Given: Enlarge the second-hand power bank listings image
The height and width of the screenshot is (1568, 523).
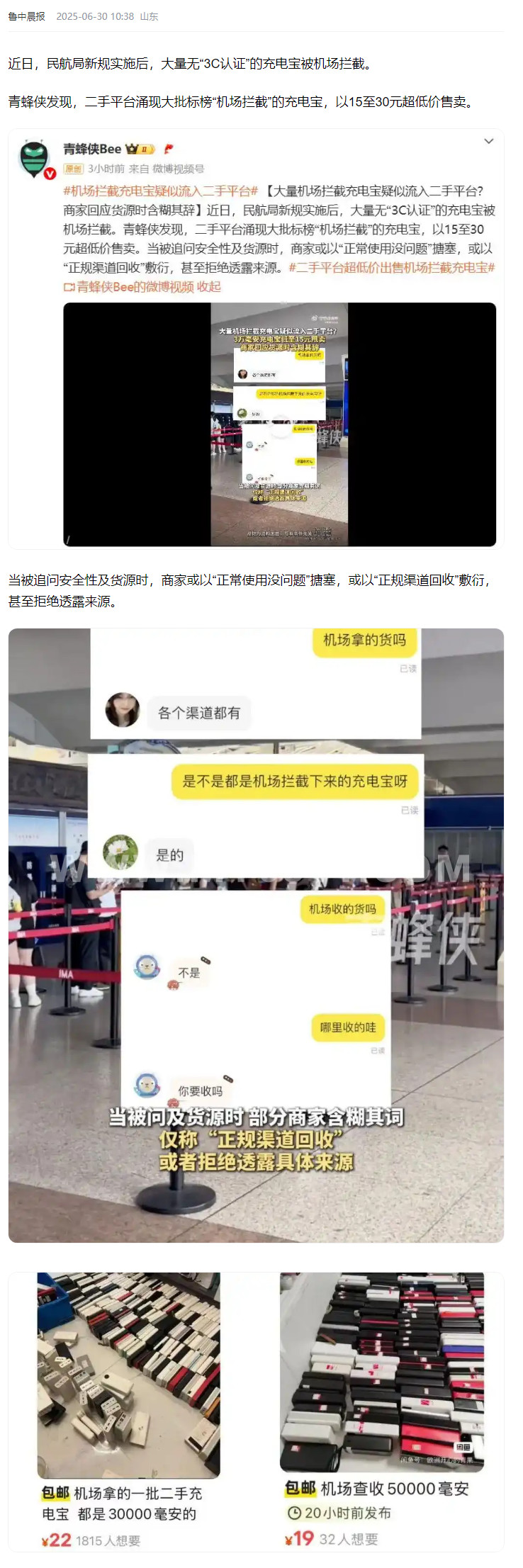Looking at the screenshot, I should pos(256,1411).
